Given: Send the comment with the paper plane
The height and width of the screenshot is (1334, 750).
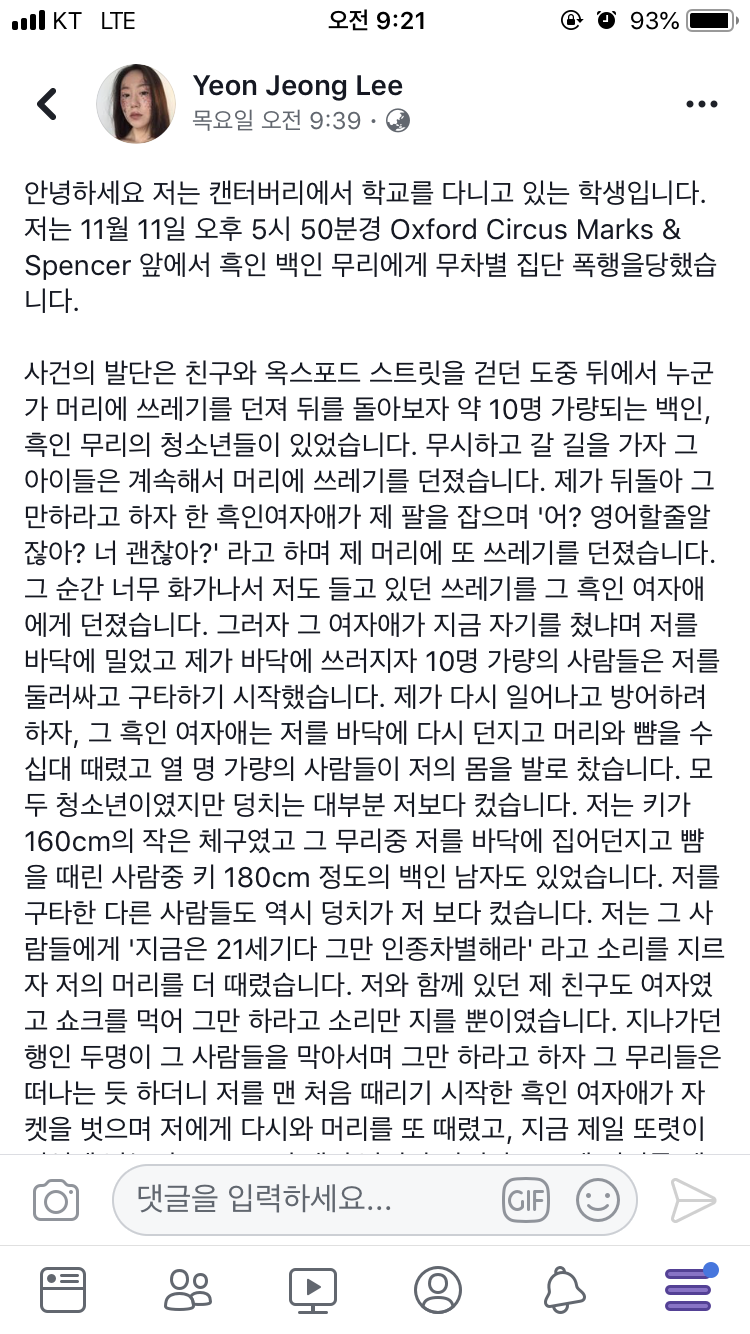Looking at the screenshot, I should click(693, 1200).
